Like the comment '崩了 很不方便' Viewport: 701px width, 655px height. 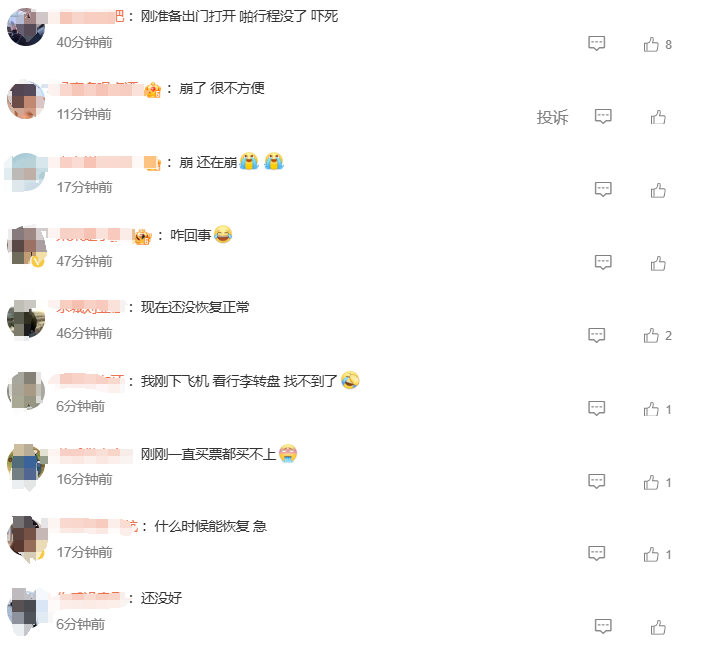coord(658,117)
